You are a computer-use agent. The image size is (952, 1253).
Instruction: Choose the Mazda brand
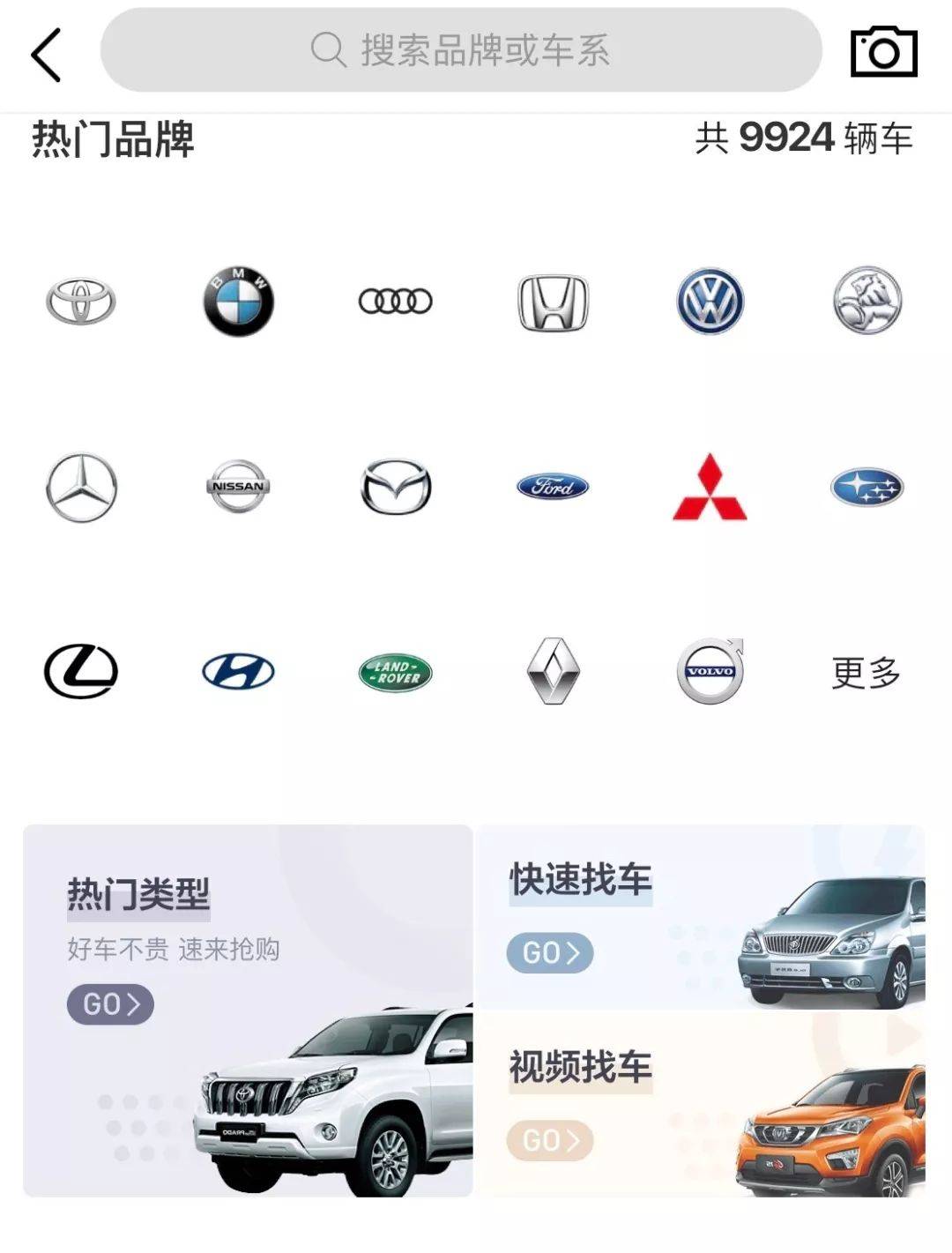[396, 487]
